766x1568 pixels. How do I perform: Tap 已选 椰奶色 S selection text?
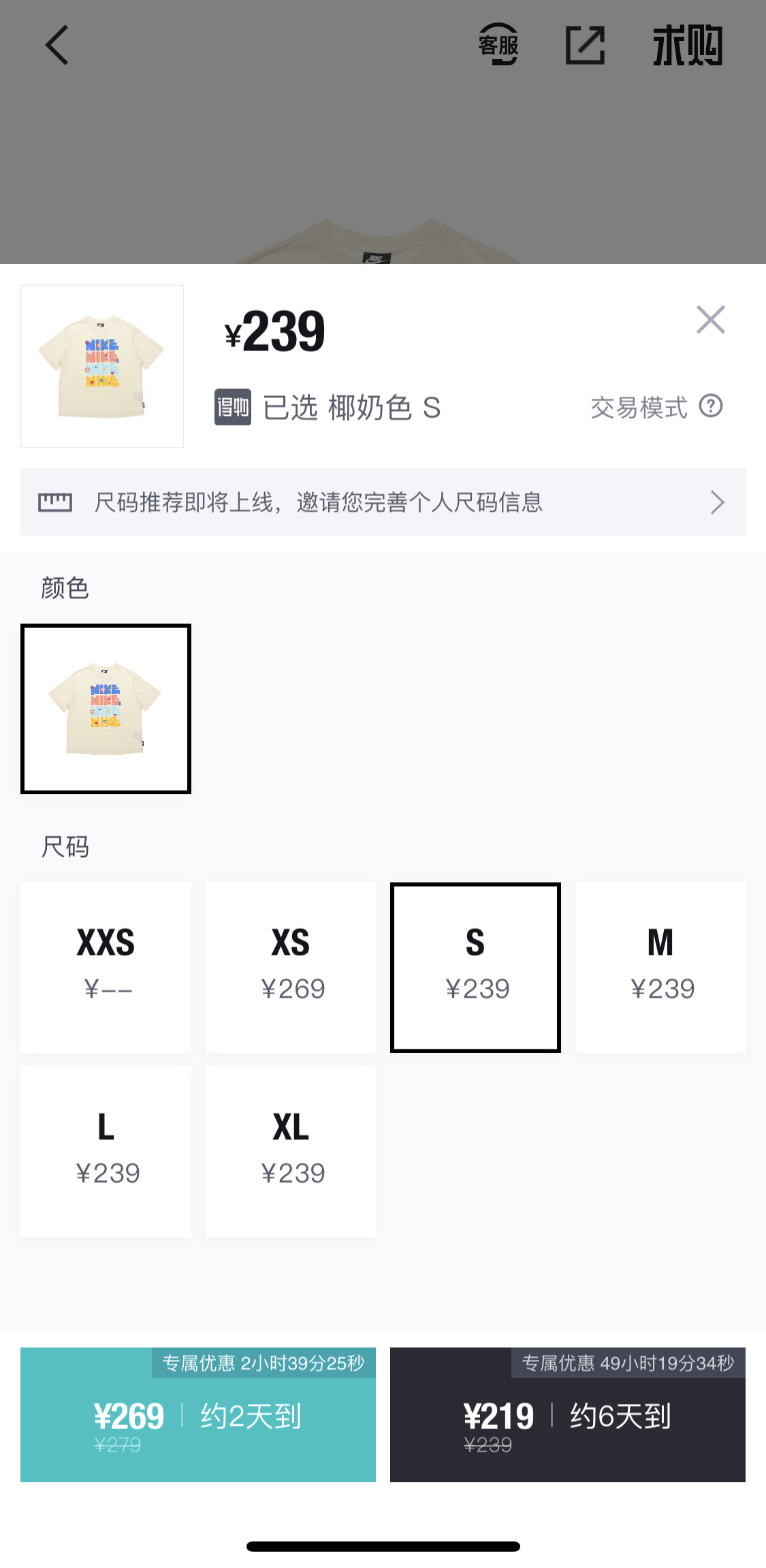click(351, 408)
